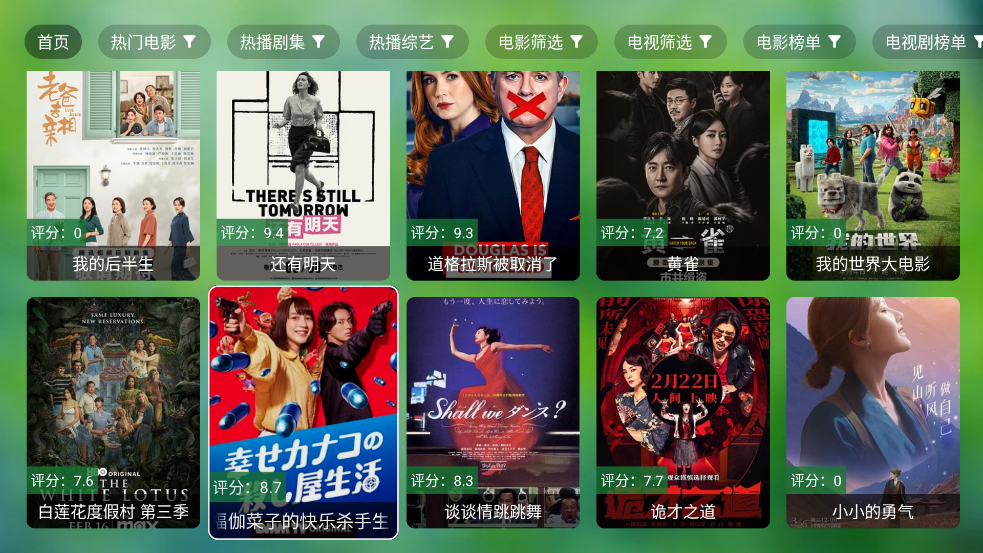This screenshot has height=553, width=983.
Task: Select 我的世界大电影
Action: pyautogui.click(x=873, y=175)
